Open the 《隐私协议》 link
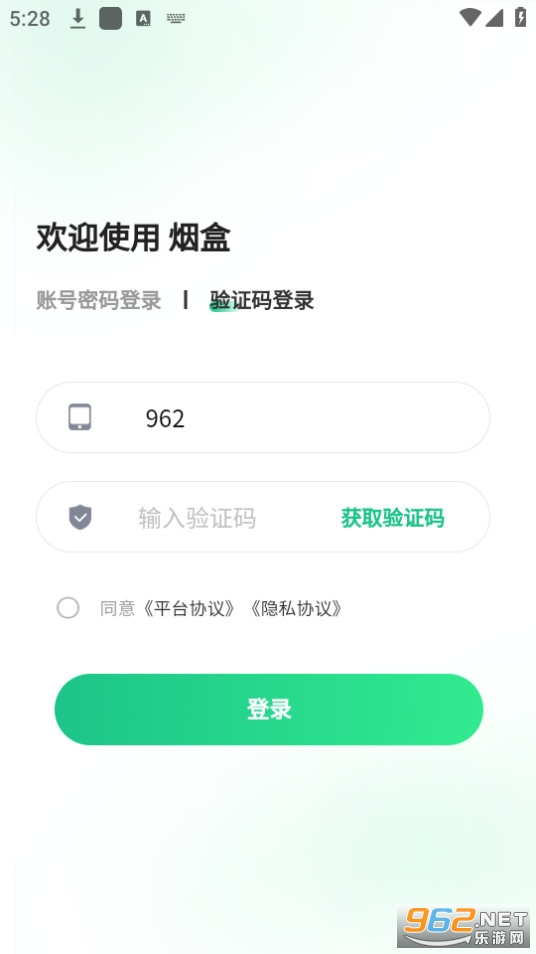 pyautogui.click(x=296, y=608)
